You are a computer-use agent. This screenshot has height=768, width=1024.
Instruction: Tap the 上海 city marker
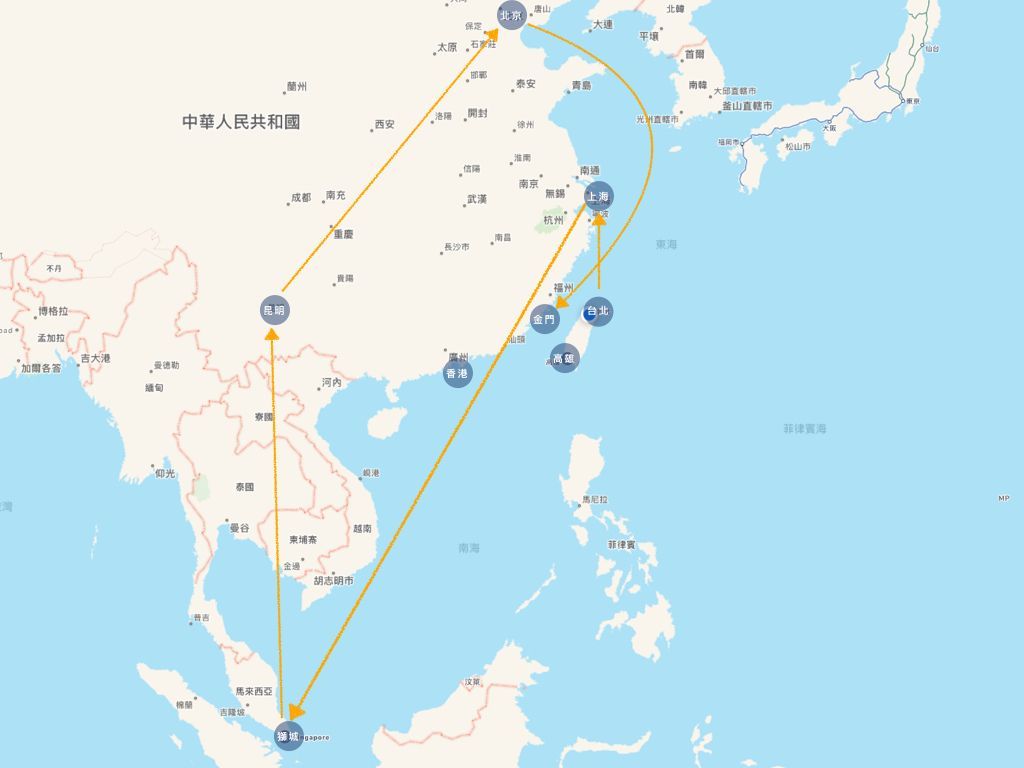[x=598, y=196]
